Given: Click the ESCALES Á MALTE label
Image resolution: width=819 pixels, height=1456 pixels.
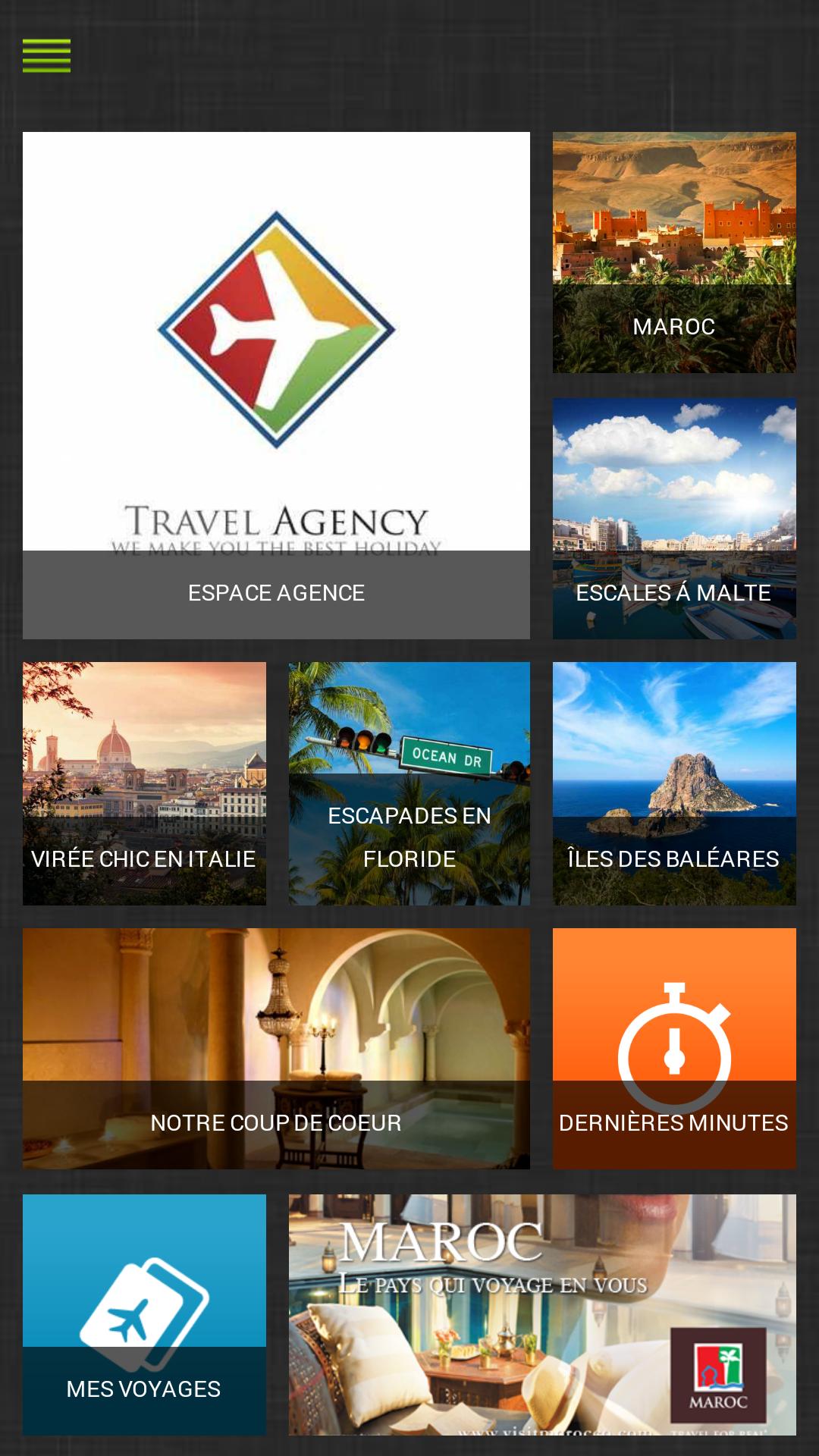Looking at the screenshot, I should click(x=673, y=593).
